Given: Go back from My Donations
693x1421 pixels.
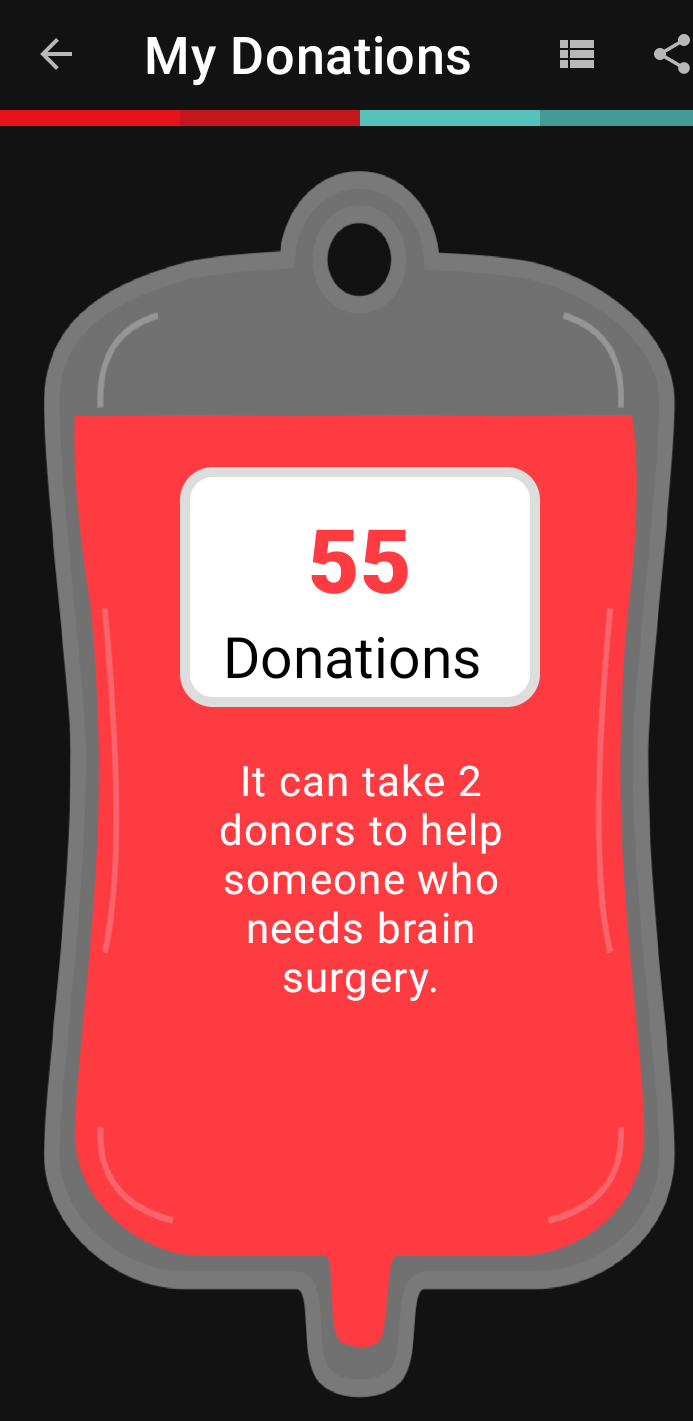Looking at the screenshot, I should 56,55.
